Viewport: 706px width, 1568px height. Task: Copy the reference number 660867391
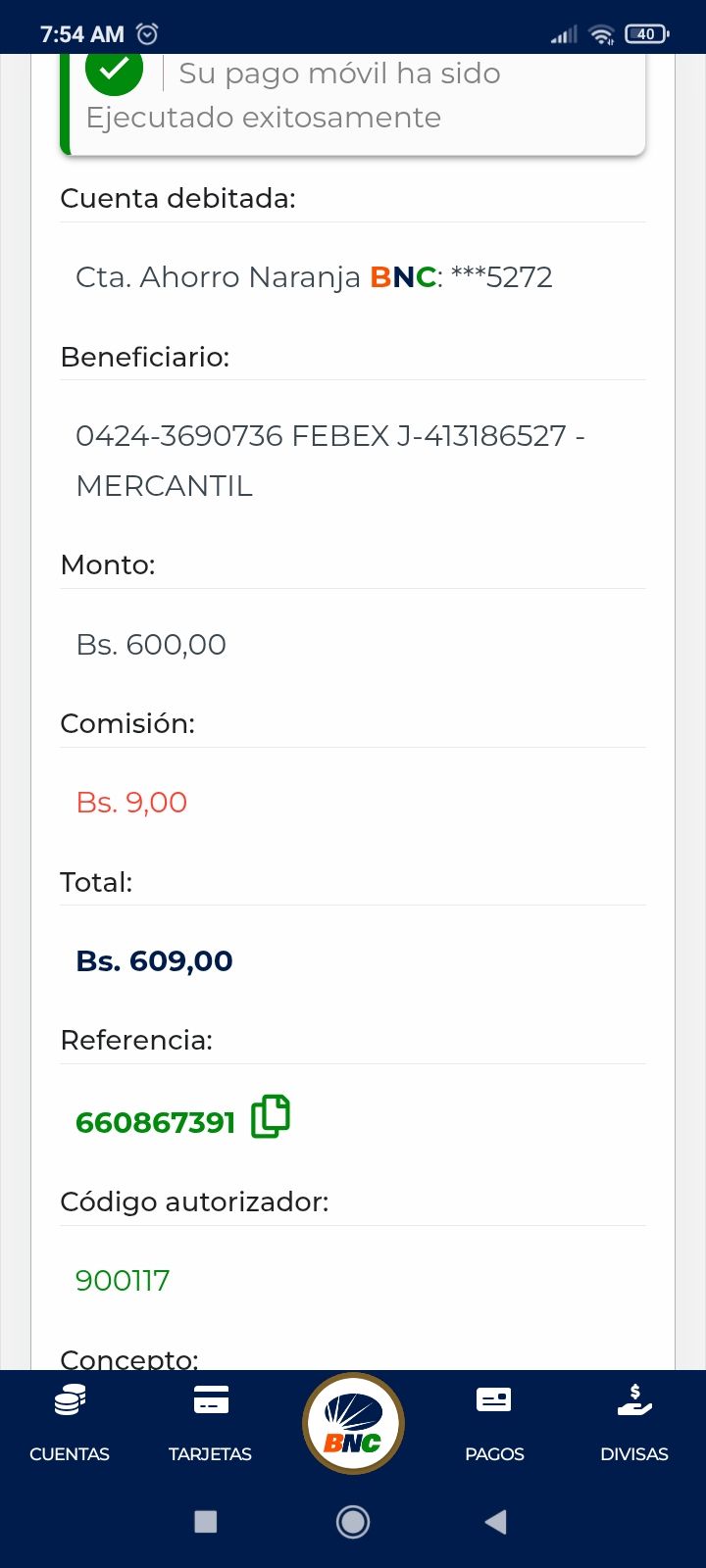271,1117
